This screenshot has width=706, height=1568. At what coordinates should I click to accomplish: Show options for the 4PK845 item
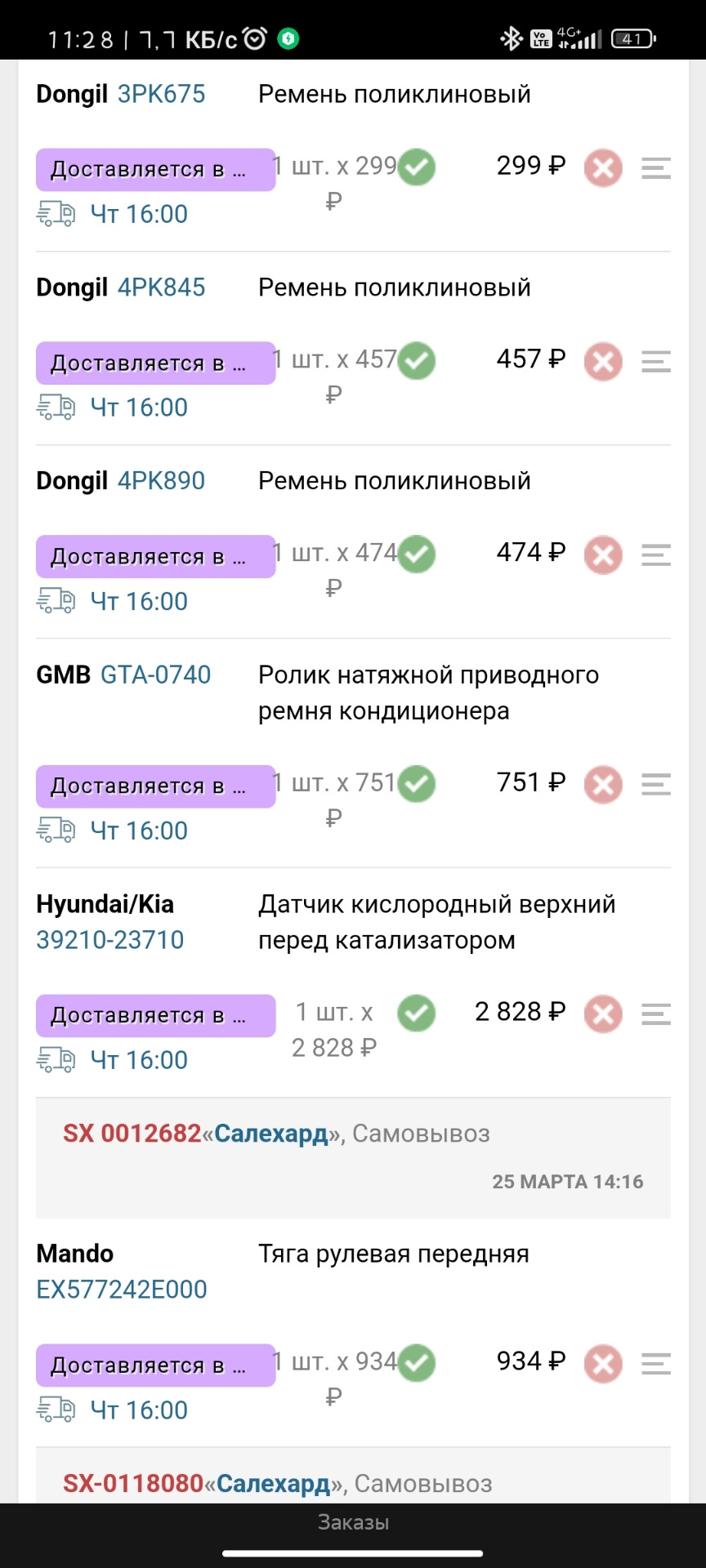pos(655,362)
